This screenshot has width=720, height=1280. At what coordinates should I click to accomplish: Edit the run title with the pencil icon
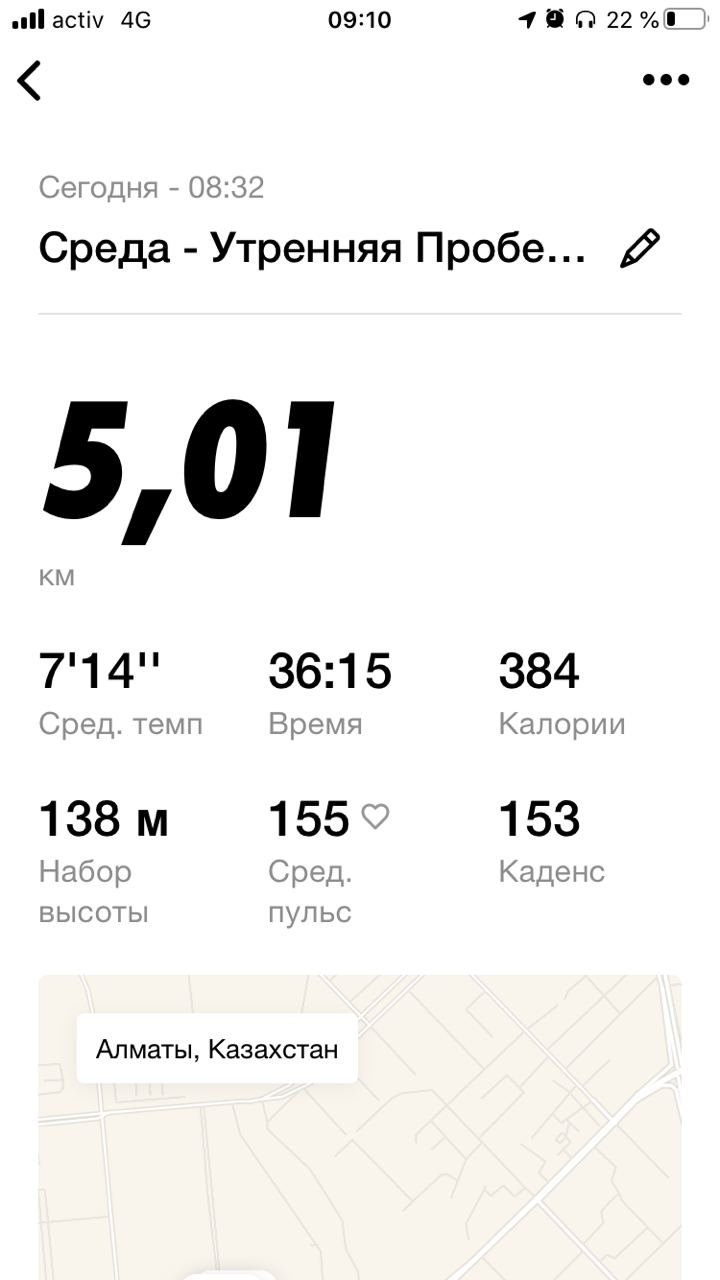click(x=640, y=248)
